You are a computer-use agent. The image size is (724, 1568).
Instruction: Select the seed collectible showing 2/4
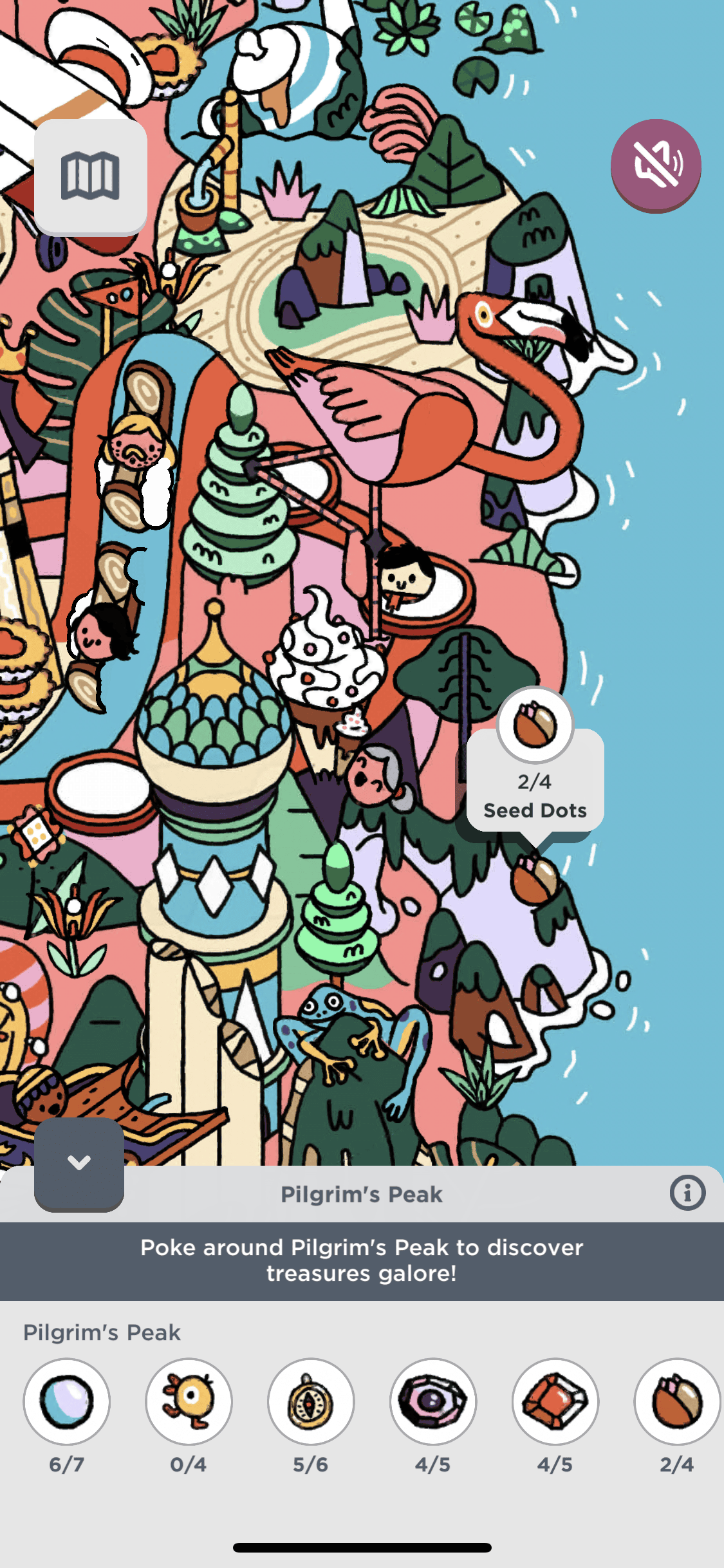676,1401
